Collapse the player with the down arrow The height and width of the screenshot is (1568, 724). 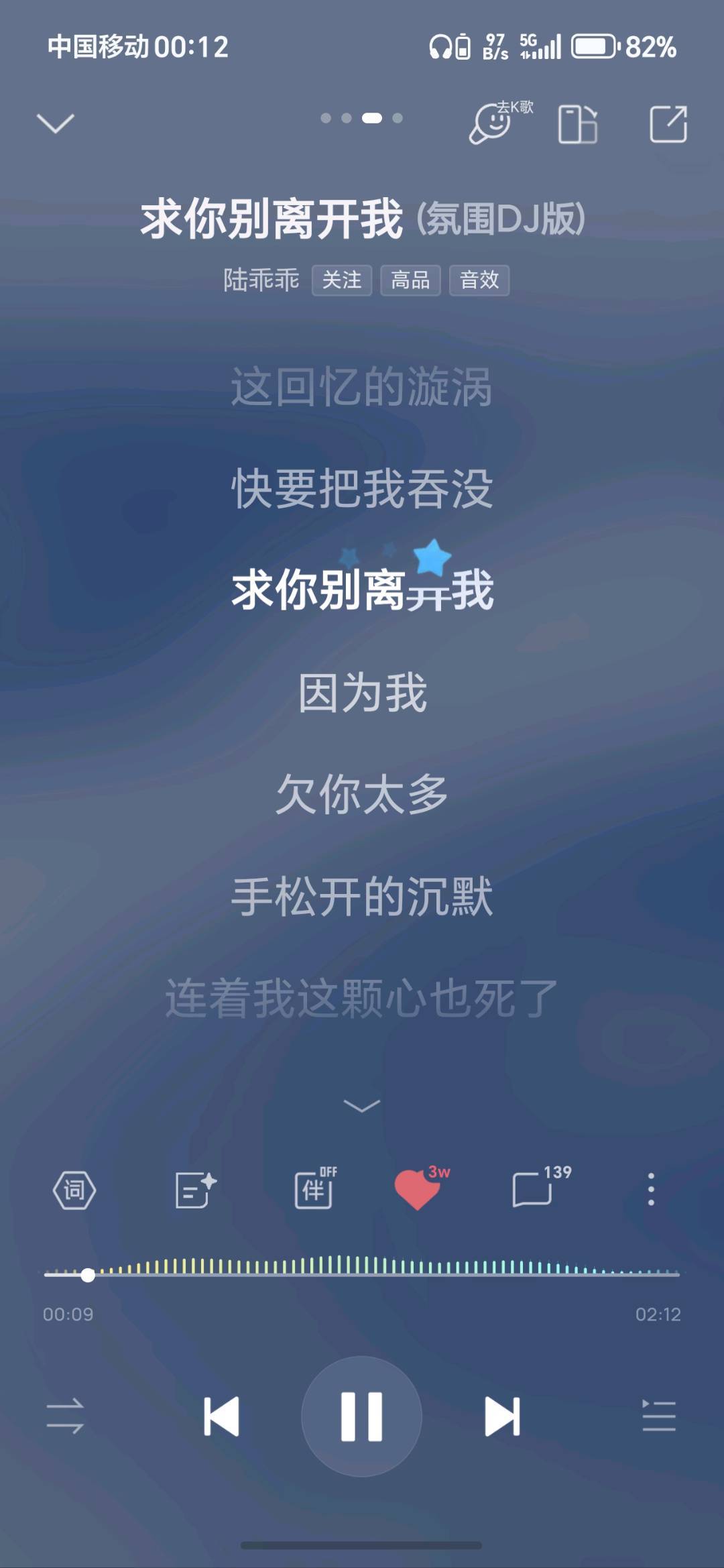[55, 123]
